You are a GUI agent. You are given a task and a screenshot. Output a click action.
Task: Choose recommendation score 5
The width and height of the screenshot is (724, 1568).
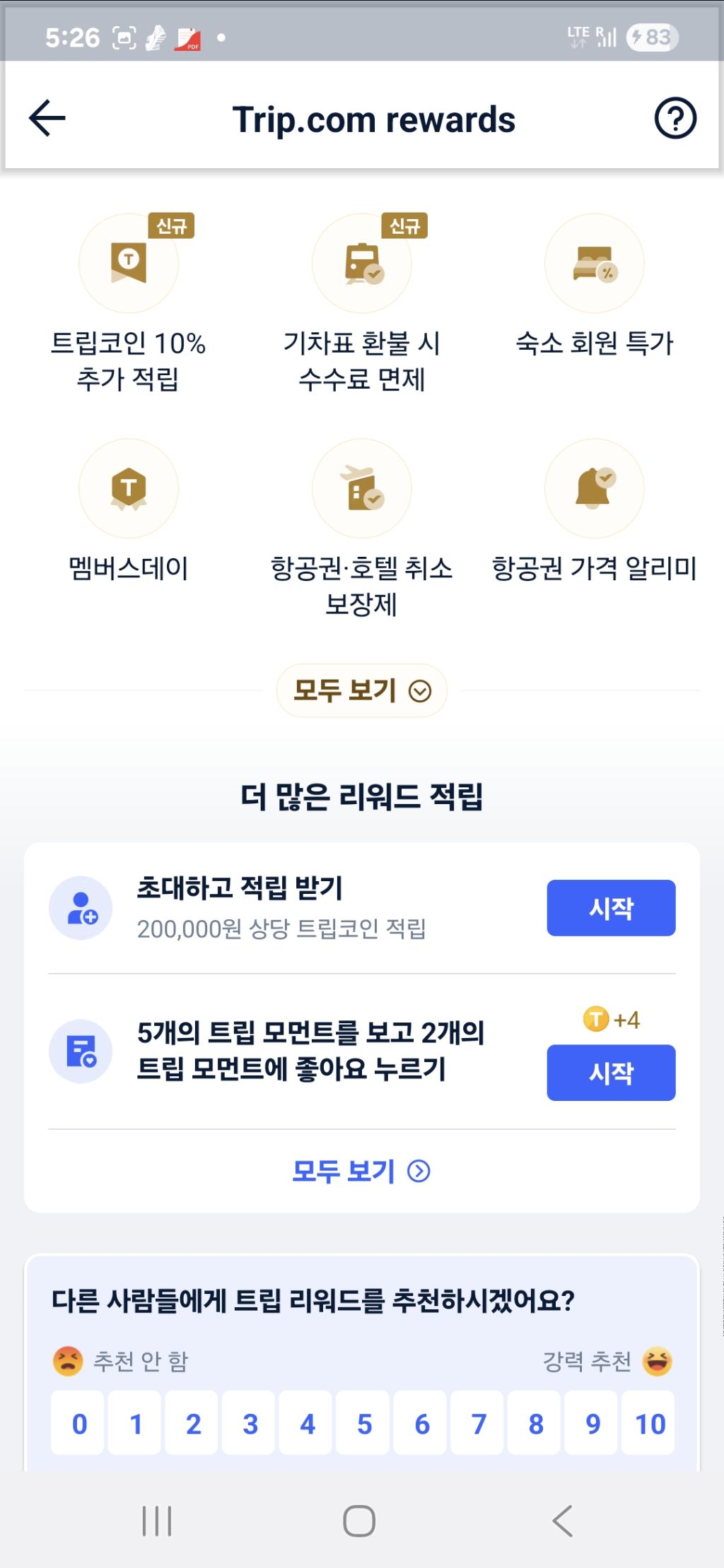(363, 1423)
